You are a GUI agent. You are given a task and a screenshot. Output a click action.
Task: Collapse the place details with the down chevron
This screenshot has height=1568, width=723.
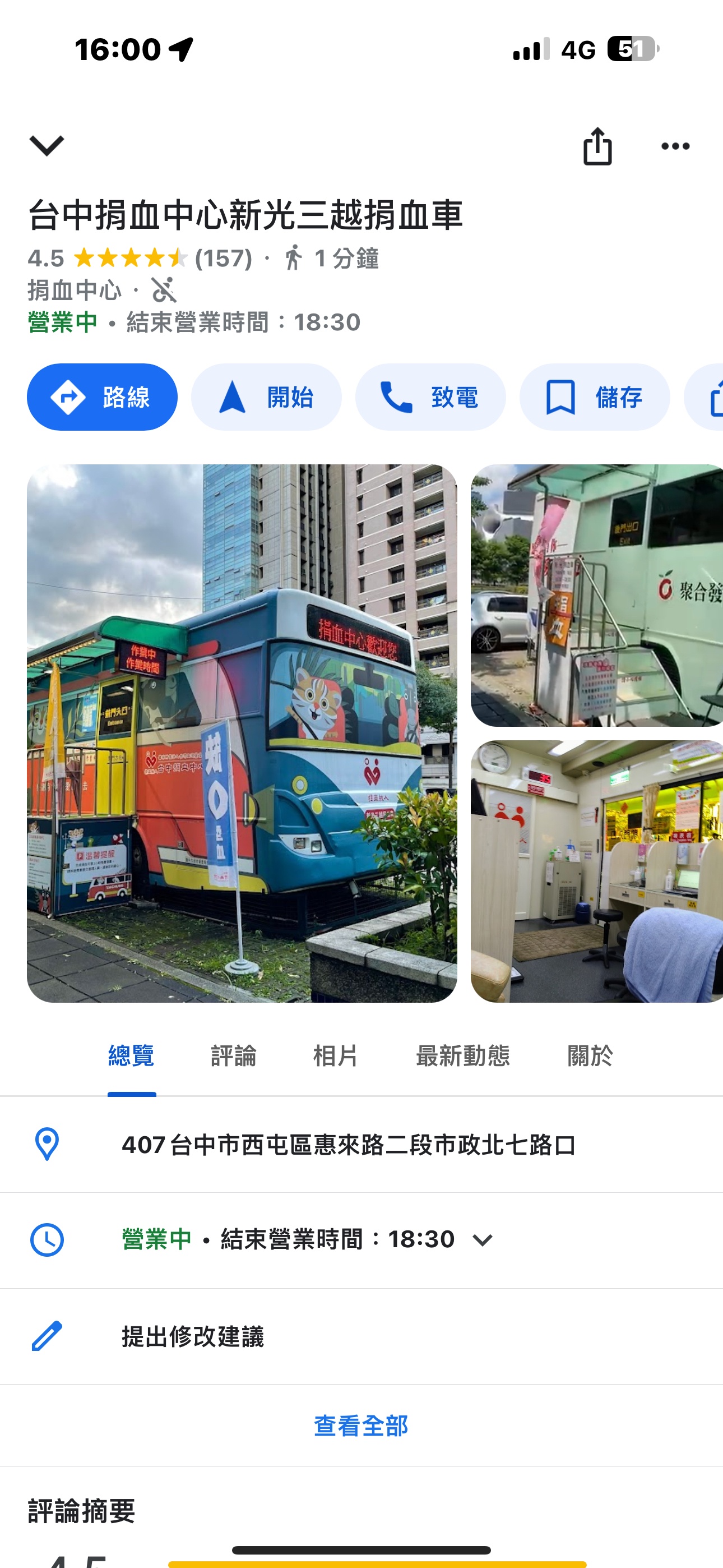(x=47, y=145)
